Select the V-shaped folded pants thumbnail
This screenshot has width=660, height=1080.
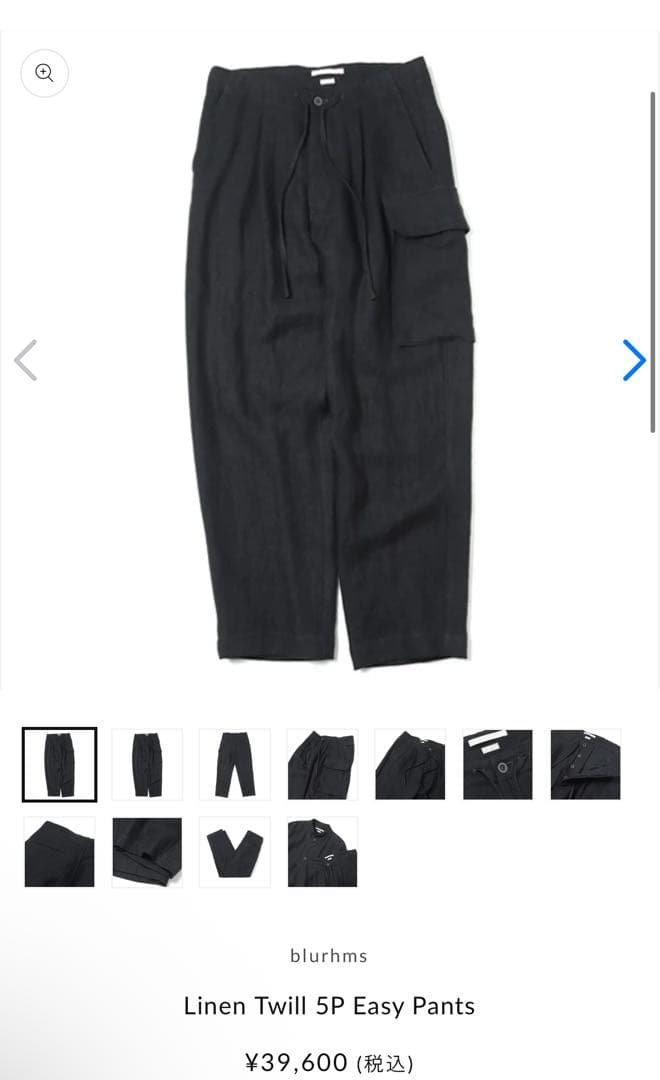[235, 852]
